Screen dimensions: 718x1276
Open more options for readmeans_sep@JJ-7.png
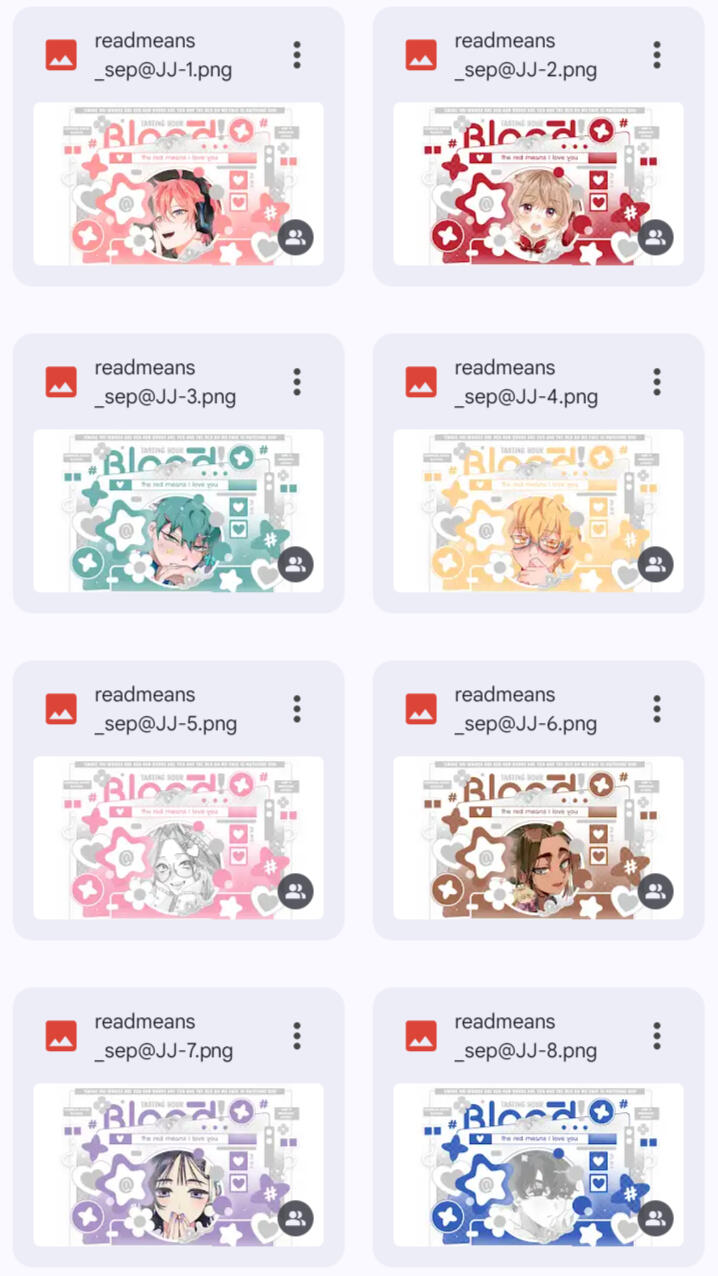point(297,1036)
